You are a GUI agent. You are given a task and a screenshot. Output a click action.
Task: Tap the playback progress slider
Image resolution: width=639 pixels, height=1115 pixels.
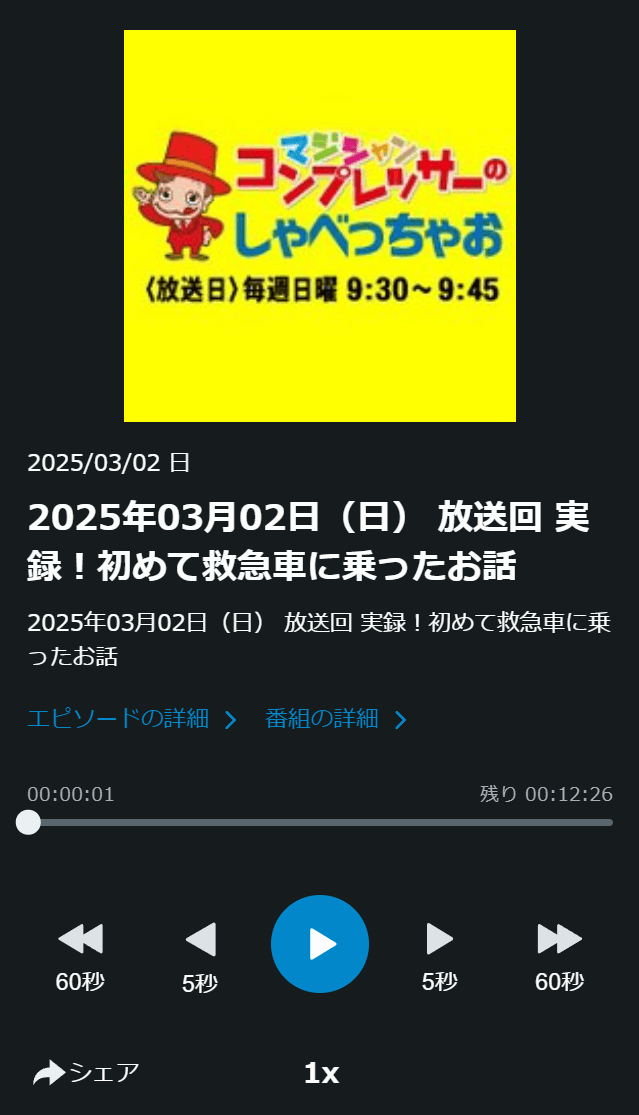320,822
